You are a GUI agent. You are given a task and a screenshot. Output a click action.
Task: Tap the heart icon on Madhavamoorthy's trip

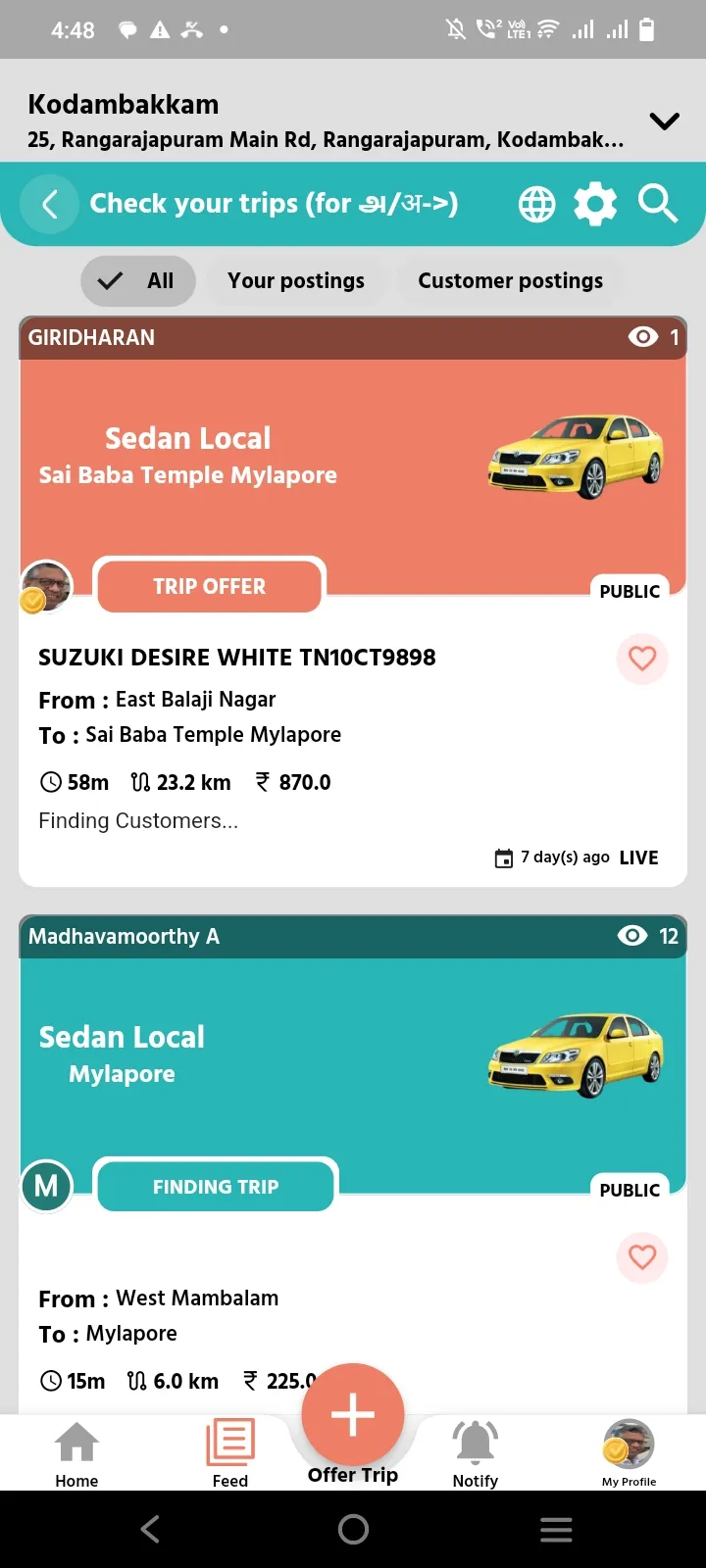(x=642, y=1257)
